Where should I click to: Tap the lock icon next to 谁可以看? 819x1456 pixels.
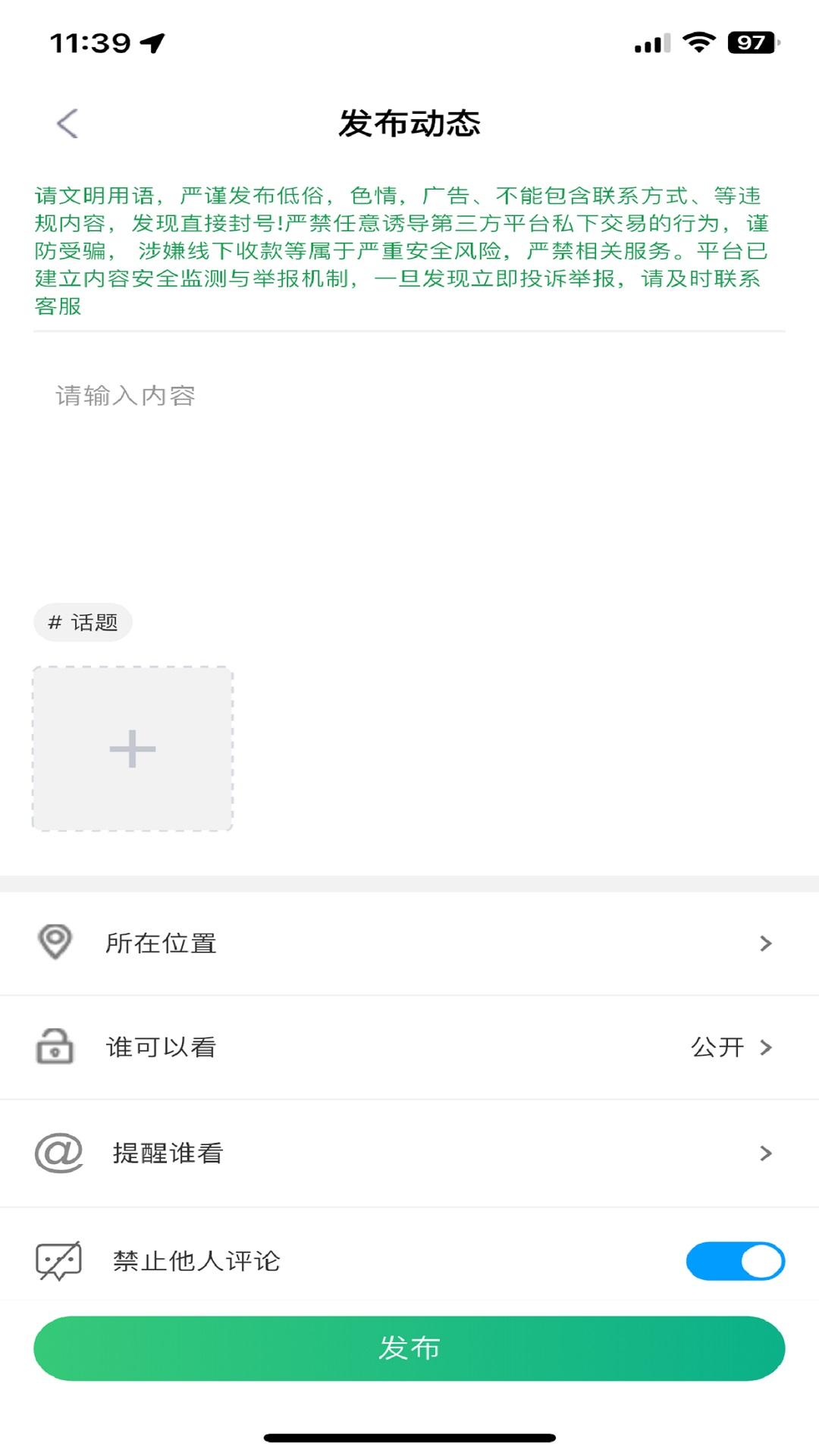(54, 1047)
